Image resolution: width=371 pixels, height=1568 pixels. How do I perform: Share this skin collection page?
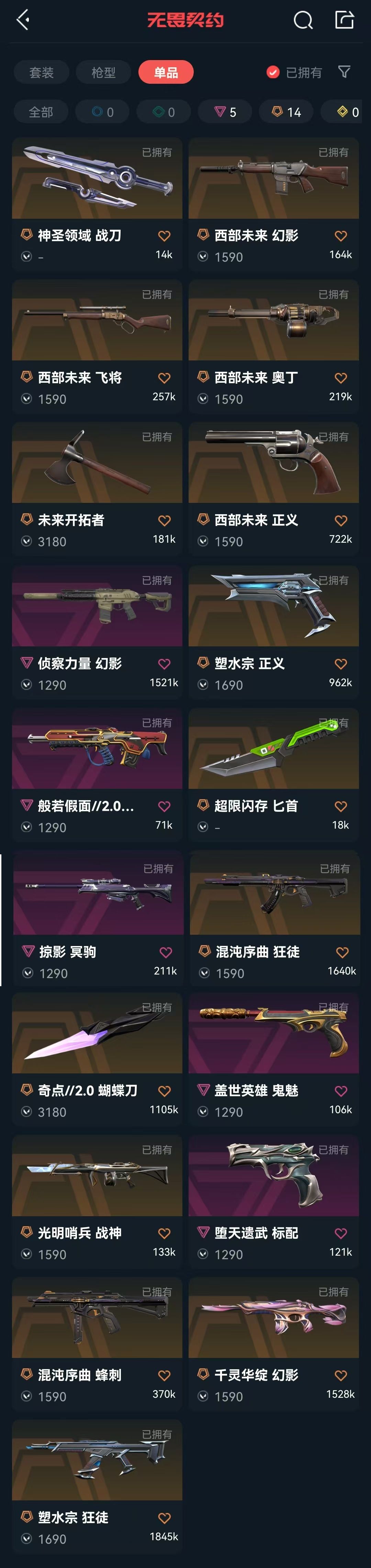344,20
